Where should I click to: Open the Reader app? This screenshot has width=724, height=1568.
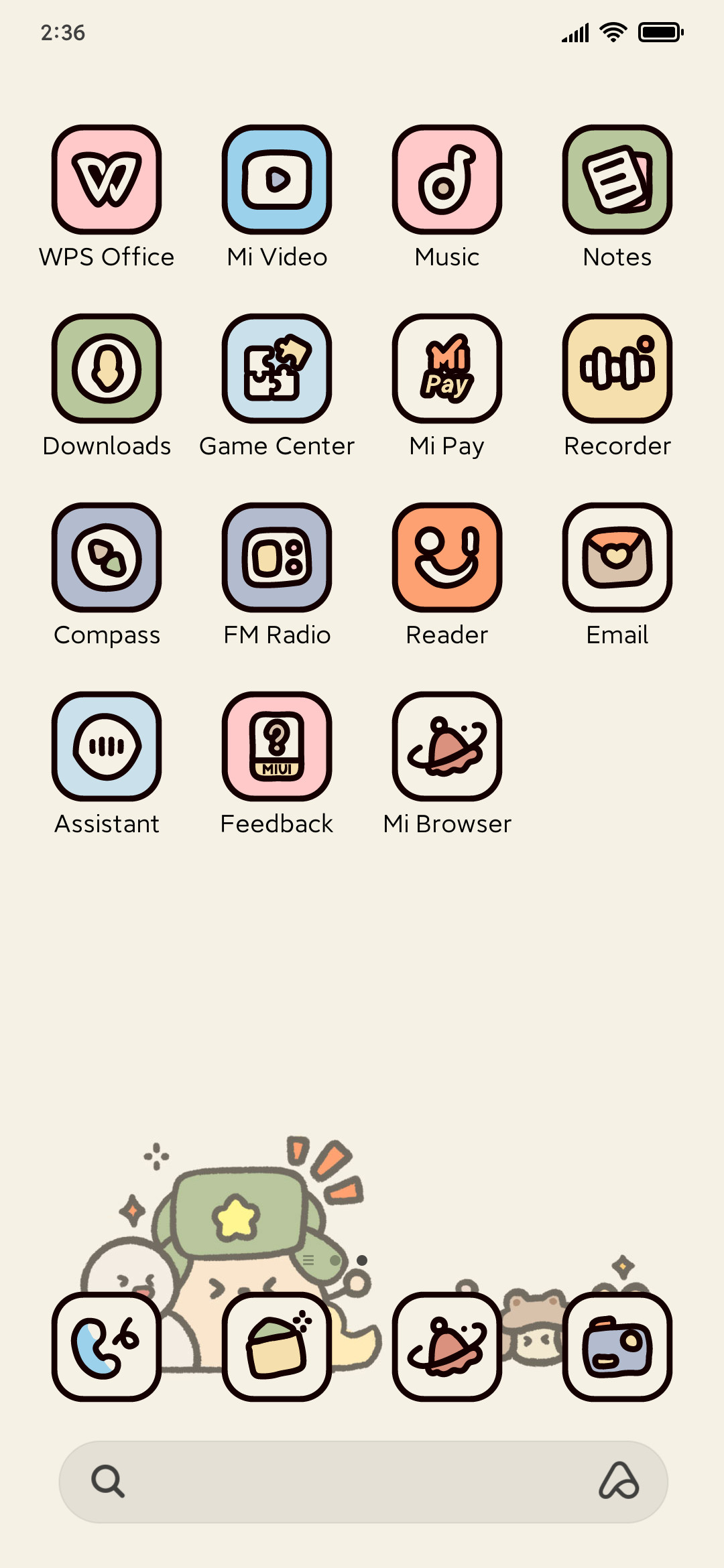pos(447,558)
